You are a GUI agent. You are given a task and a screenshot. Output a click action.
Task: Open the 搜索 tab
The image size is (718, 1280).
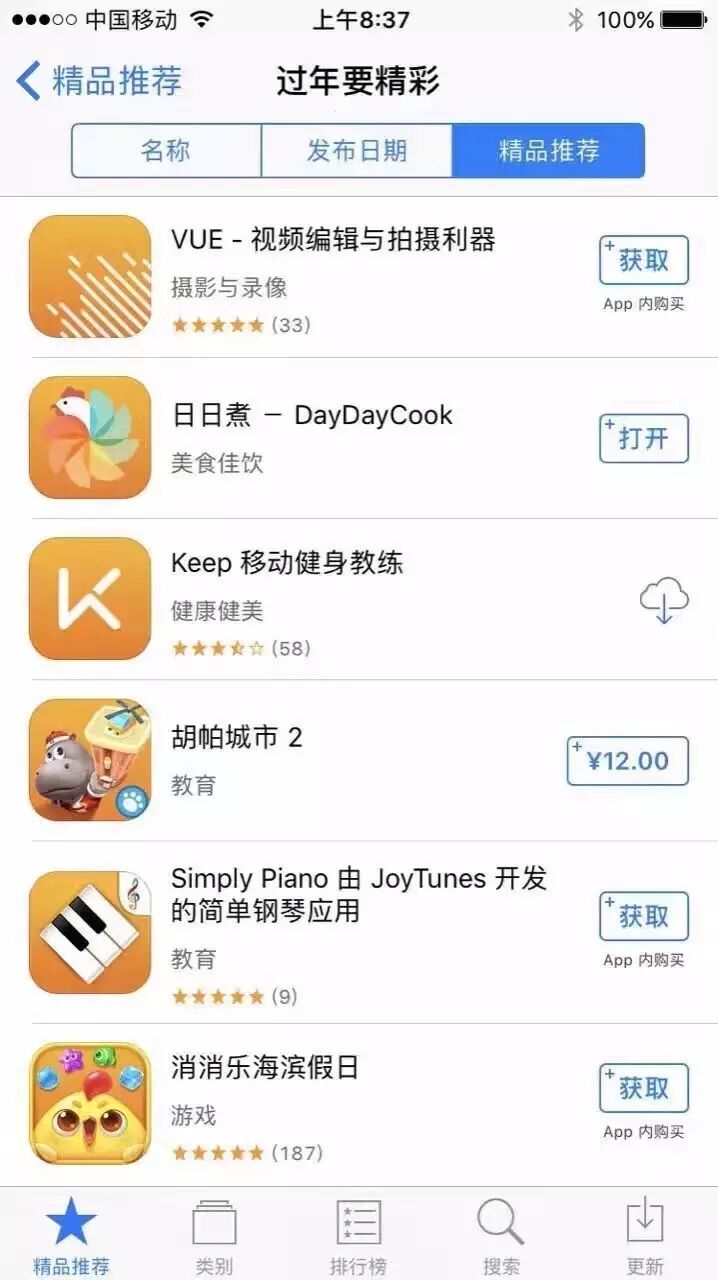click(x=500, y=1237)
